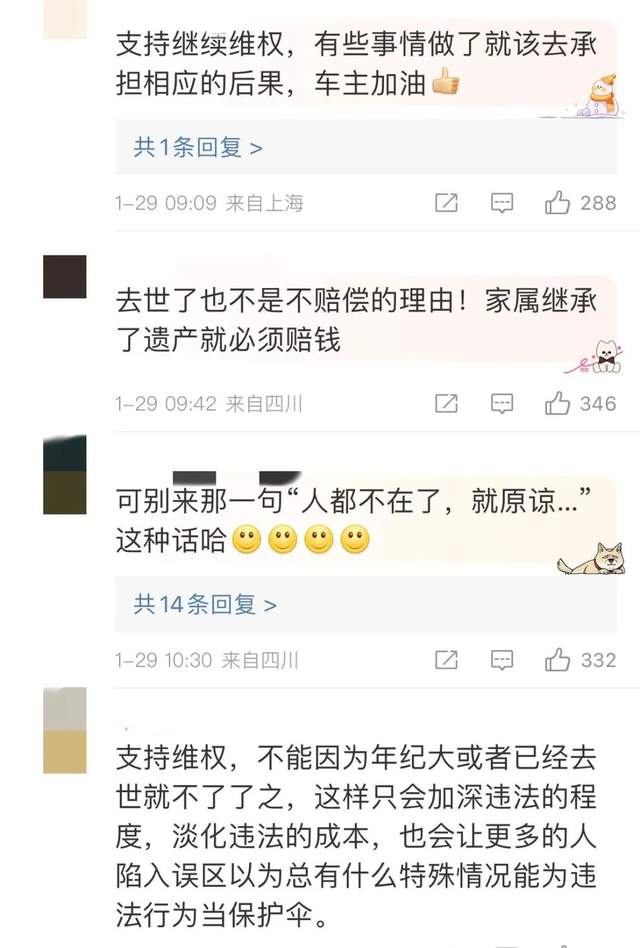The height and width of the screenshot is (948, 640).
Task: Like the comment with 332 likes
Action: [557, 660]
